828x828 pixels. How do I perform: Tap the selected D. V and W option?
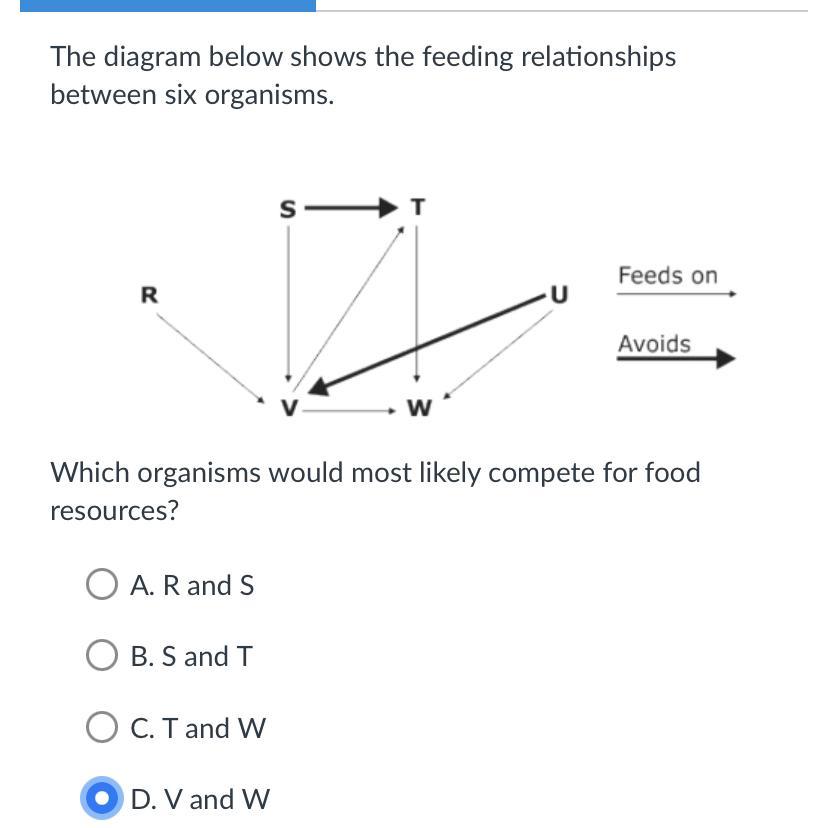click(x=102, y=799)
